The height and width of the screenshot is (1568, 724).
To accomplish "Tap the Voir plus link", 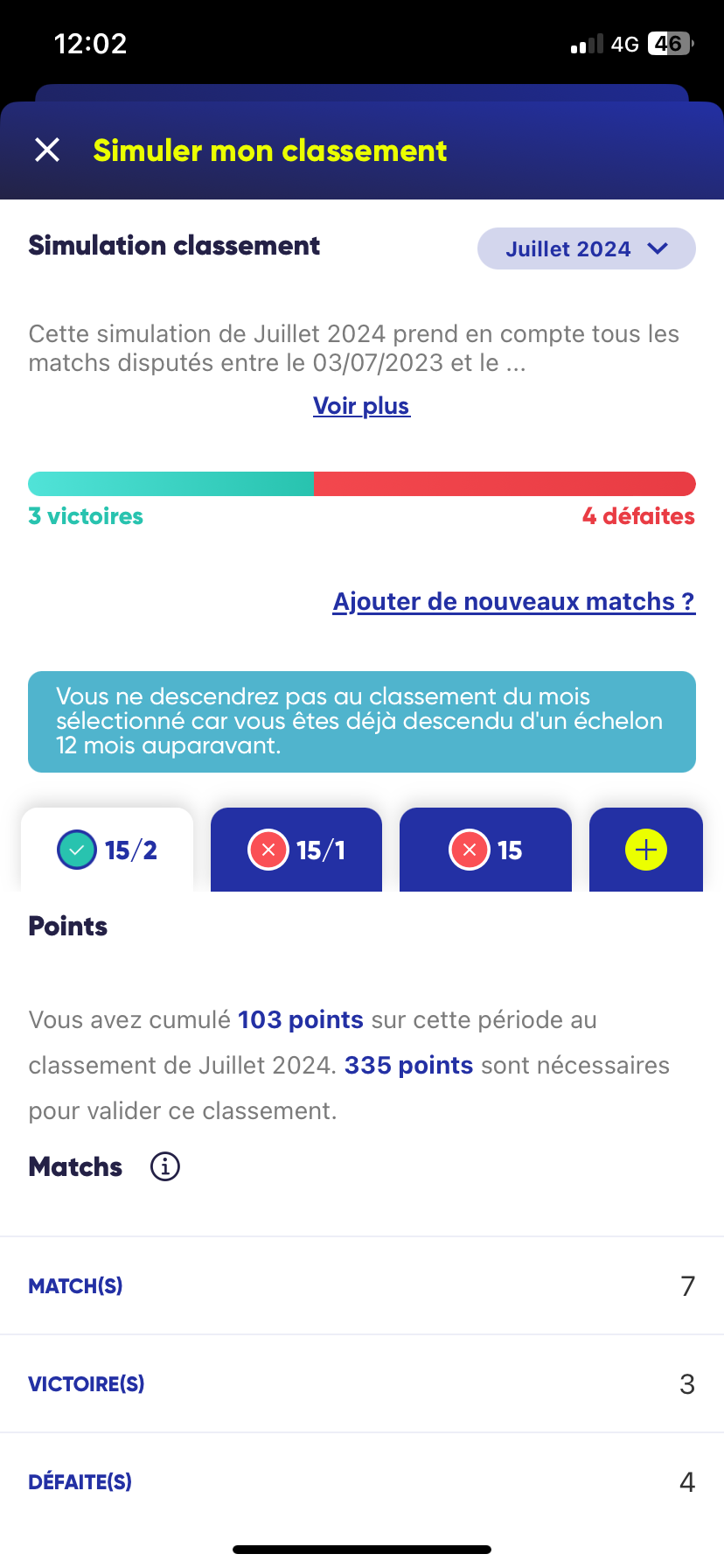I will pos(361,406).
